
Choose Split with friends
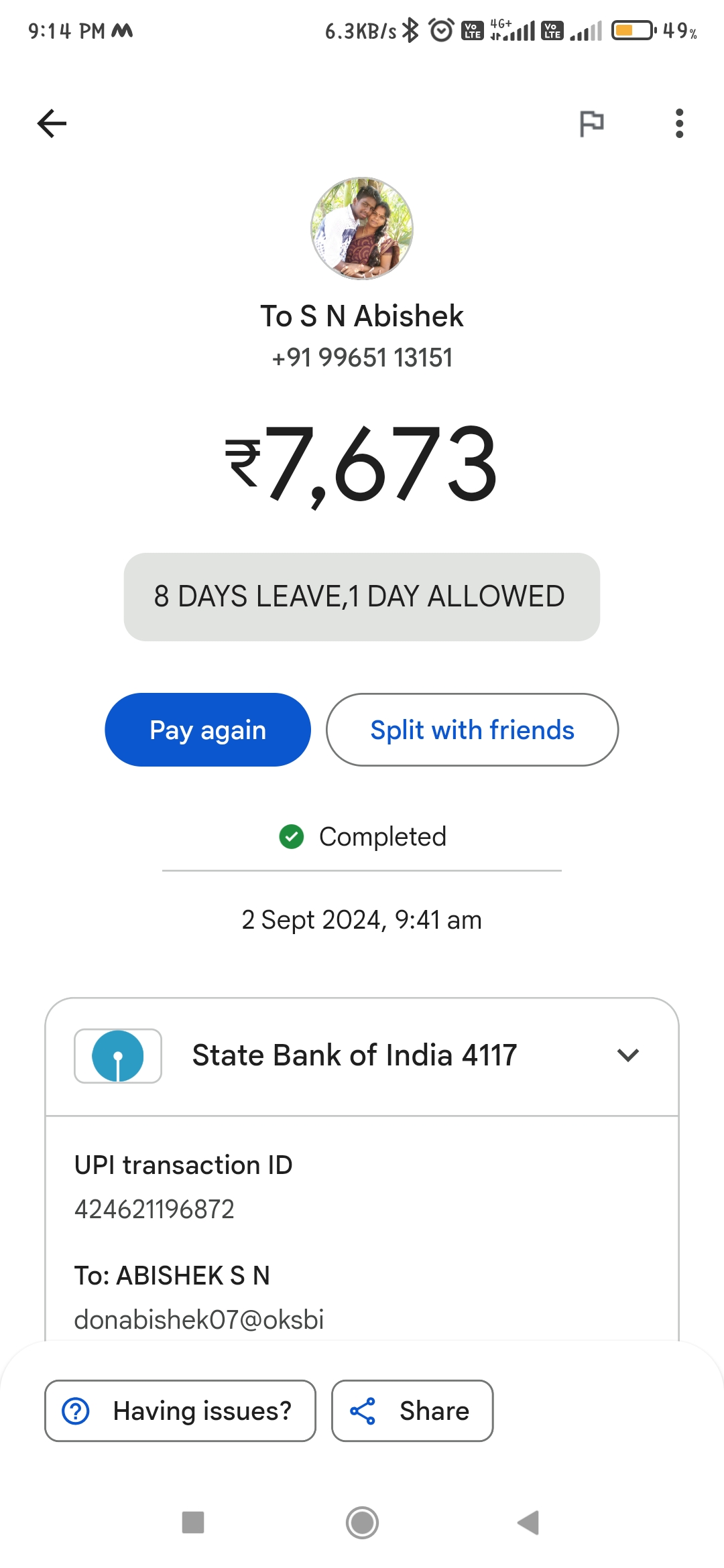coord(472,730)
